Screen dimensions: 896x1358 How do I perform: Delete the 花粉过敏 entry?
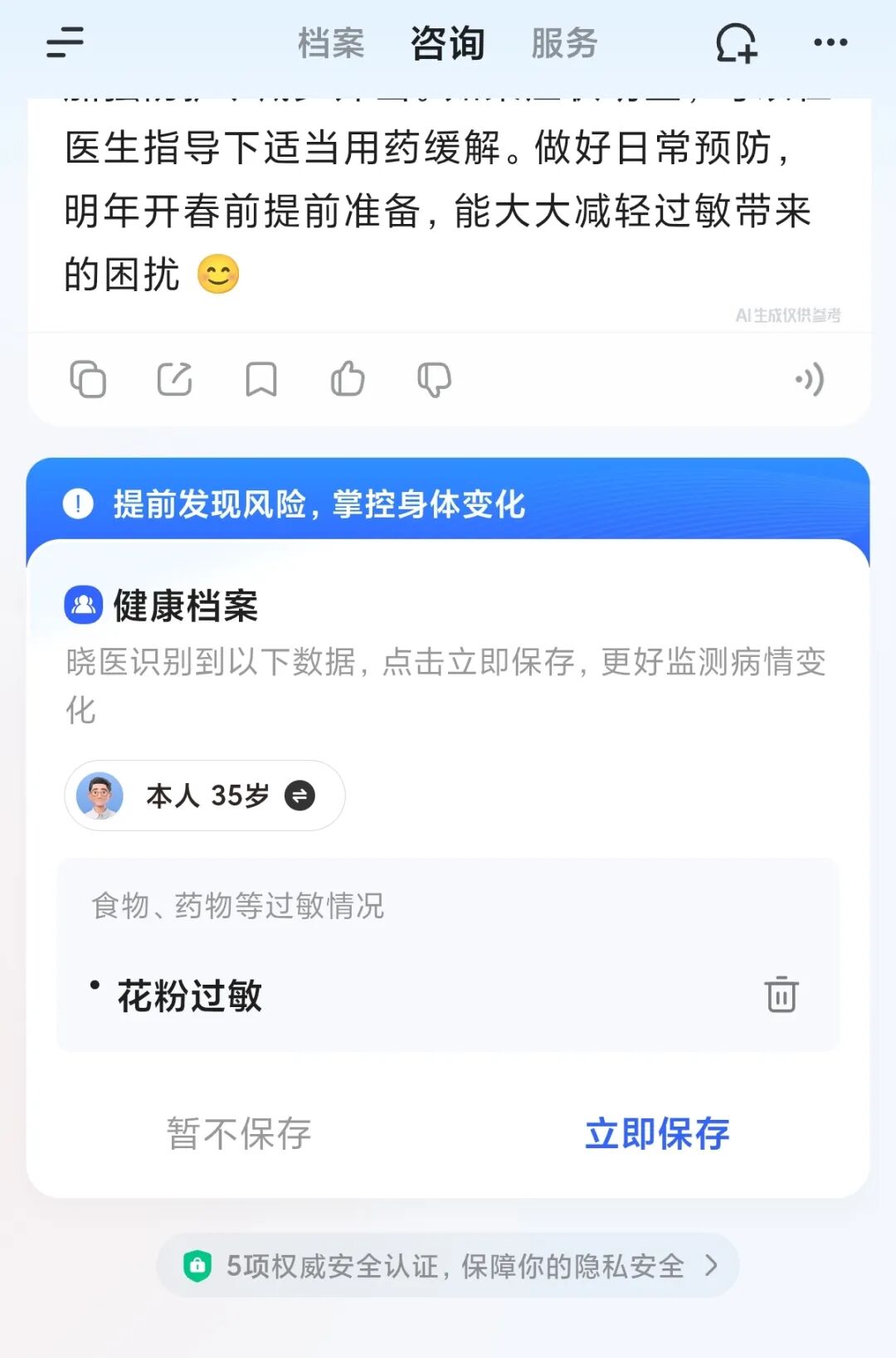[781, 995]
